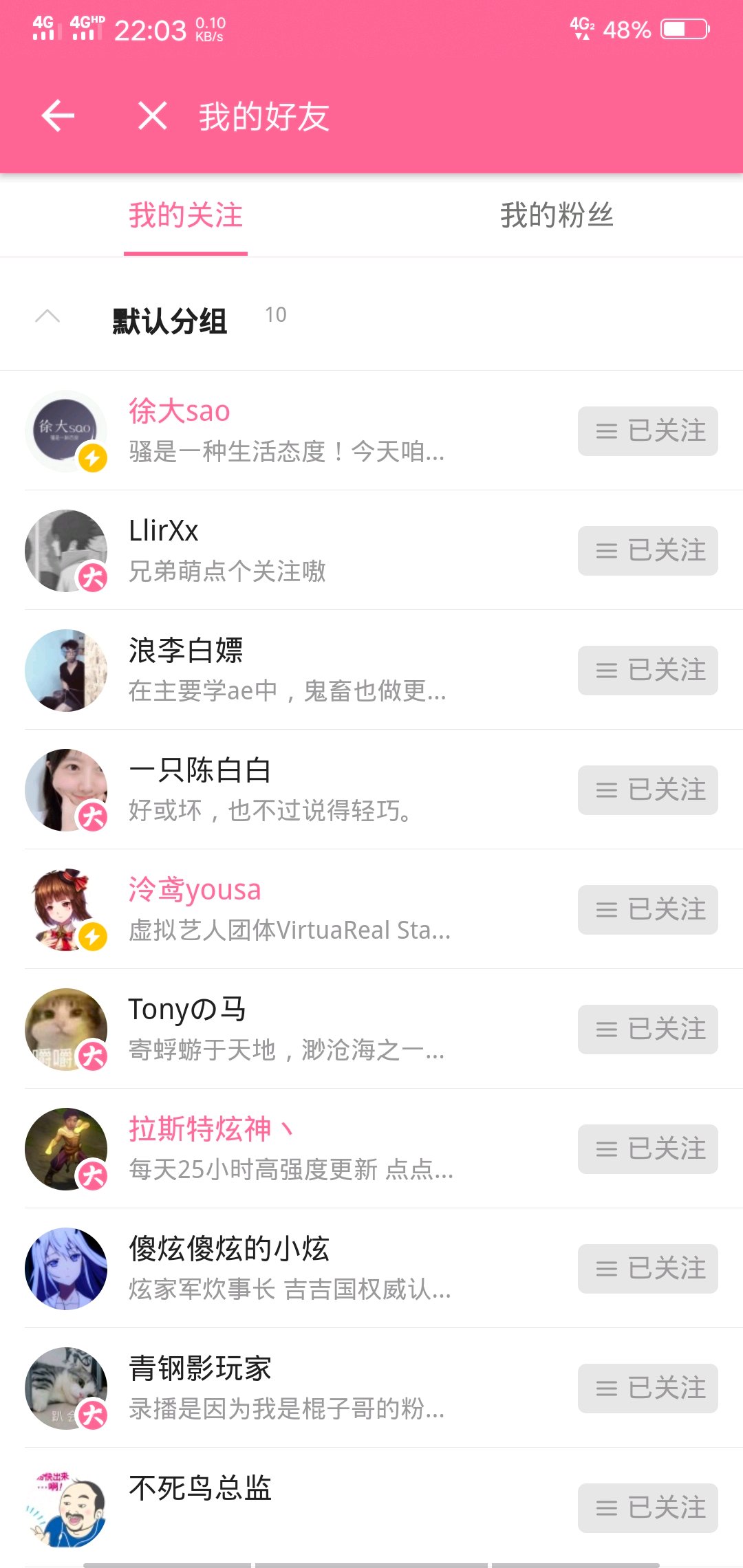Collapse the 默认分组 group
Screen dimensions: 743x1568
pyautogui.click(x=47, y=316)
